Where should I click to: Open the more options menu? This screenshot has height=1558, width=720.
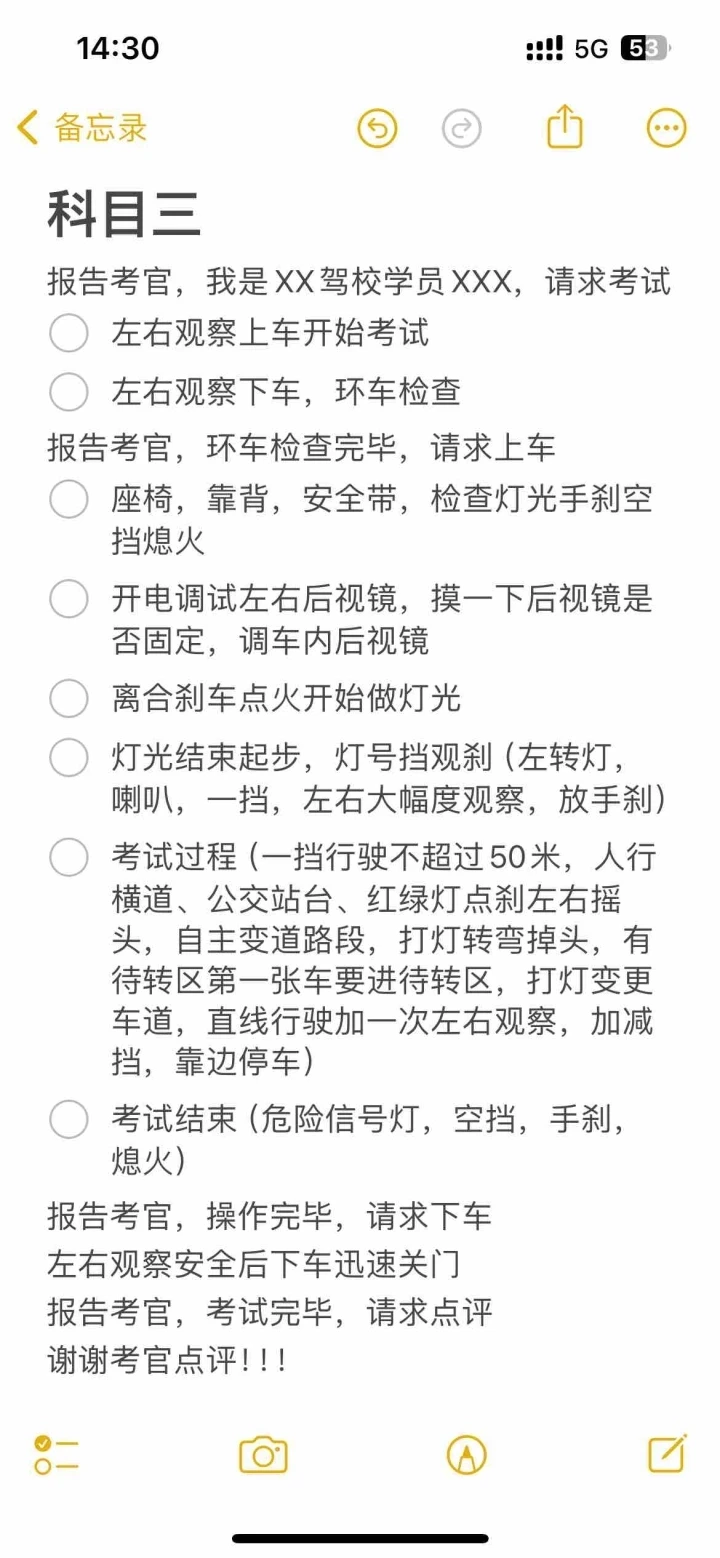666,128
